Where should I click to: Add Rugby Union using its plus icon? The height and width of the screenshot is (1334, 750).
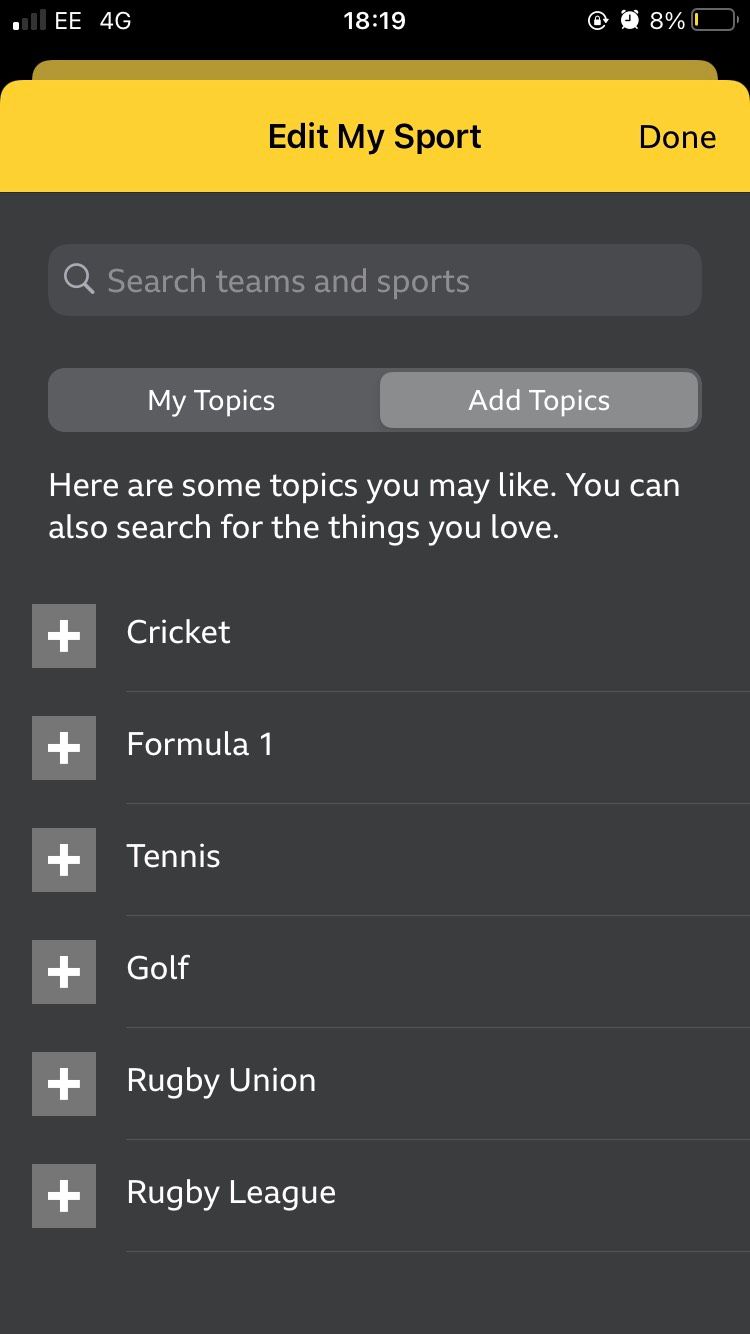(63, 1084)
